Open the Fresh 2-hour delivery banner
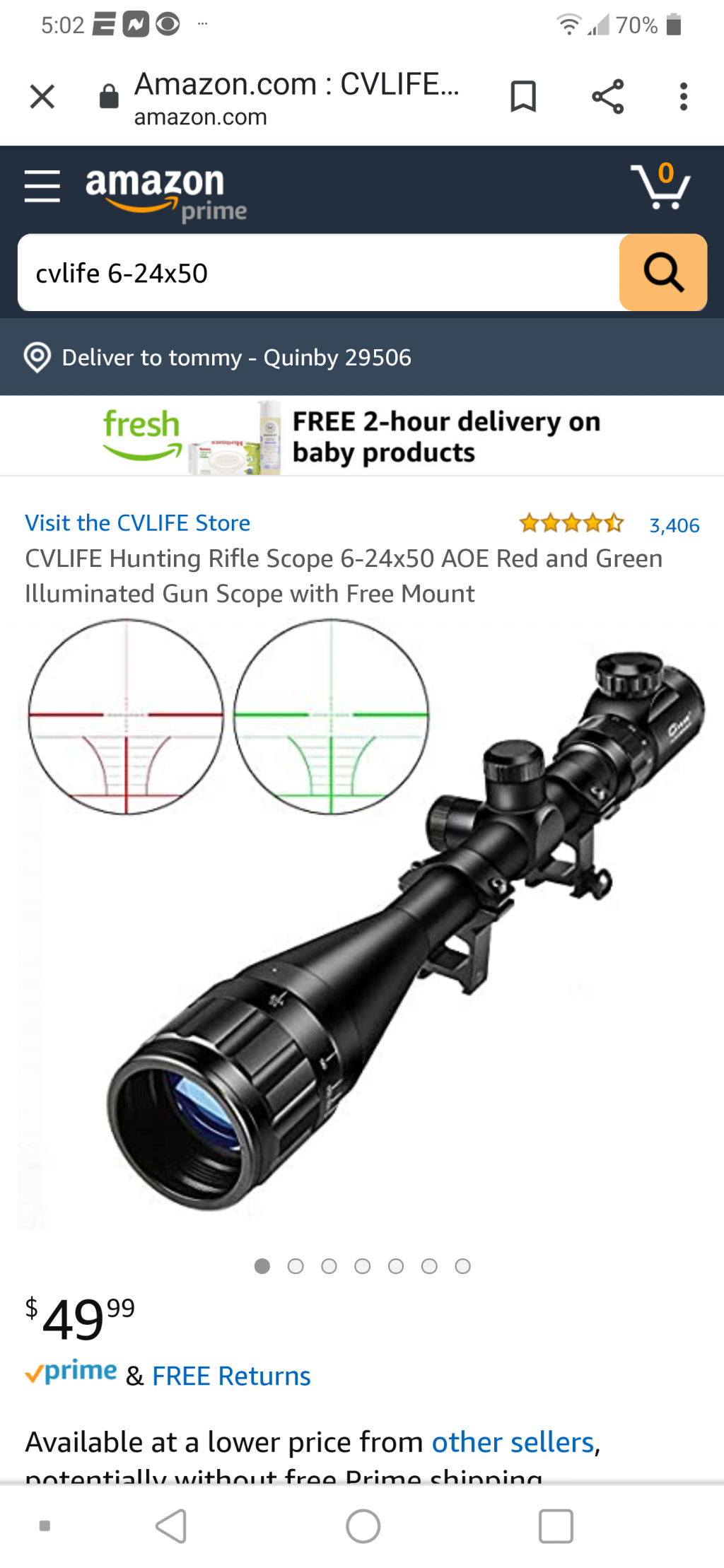 coord(362,436)
